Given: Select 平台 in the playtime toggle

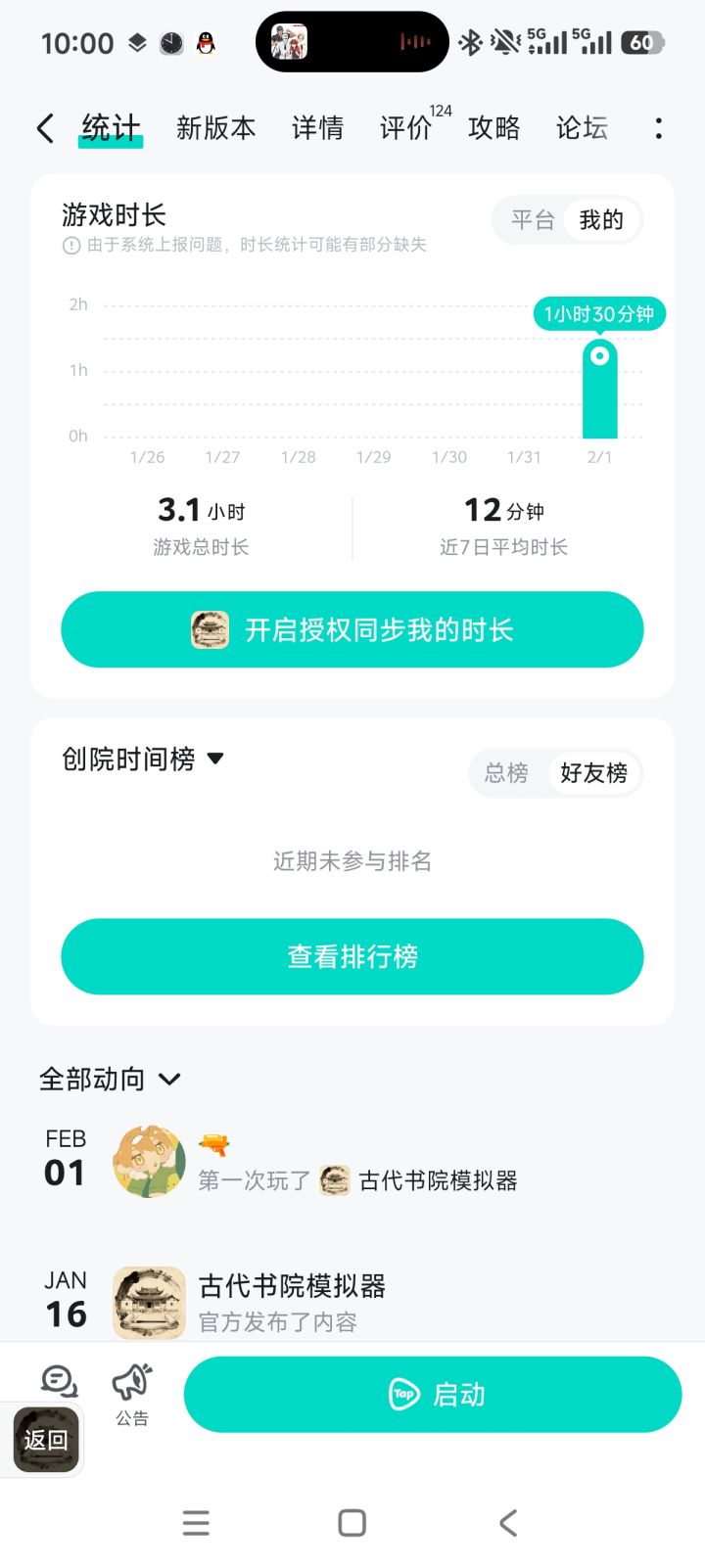Looking at the screenshot, I should tap(533, 220).
